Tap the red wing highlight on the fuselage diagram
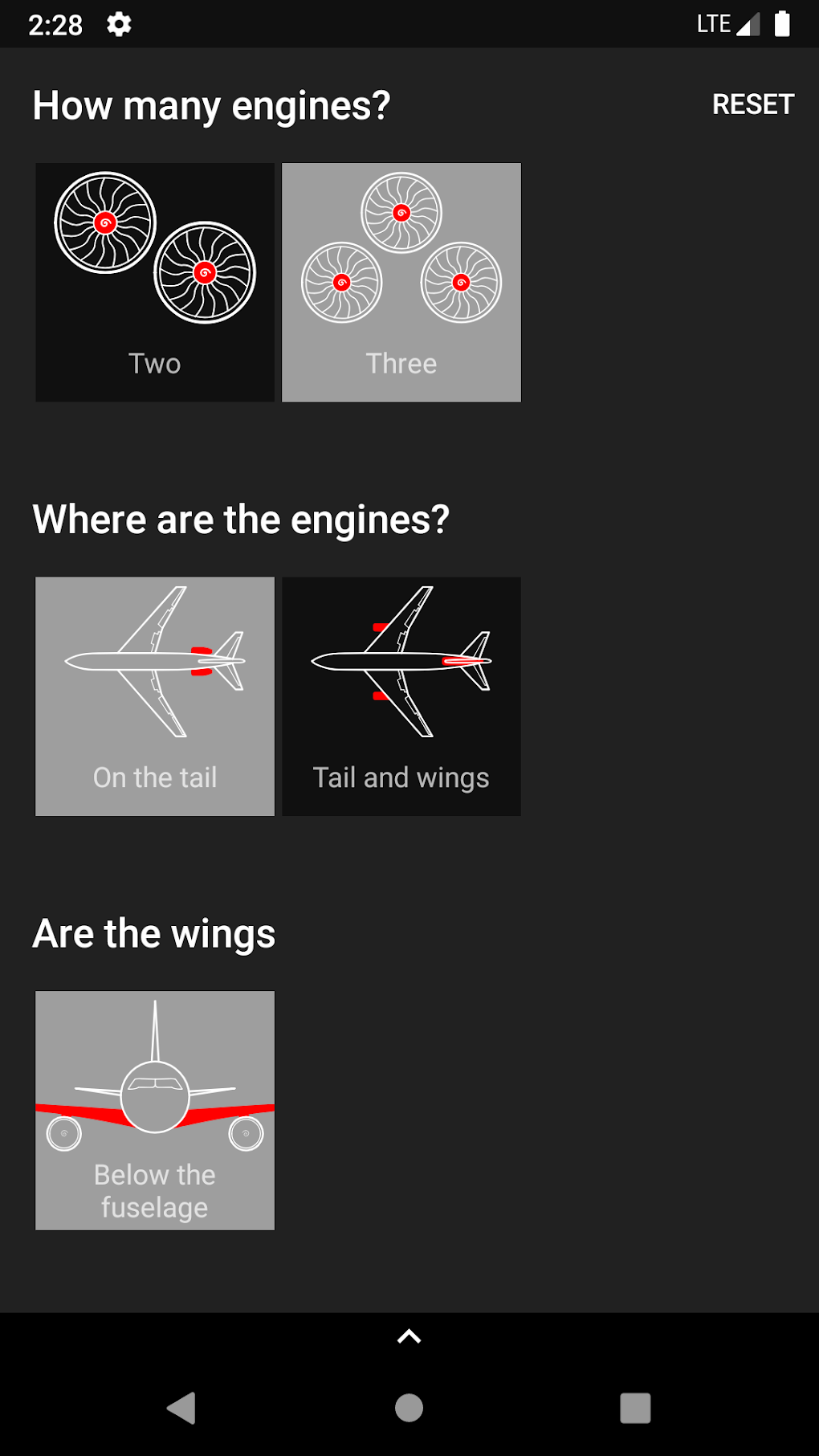Screen dimensions: 819x1456 [154, 1109]
